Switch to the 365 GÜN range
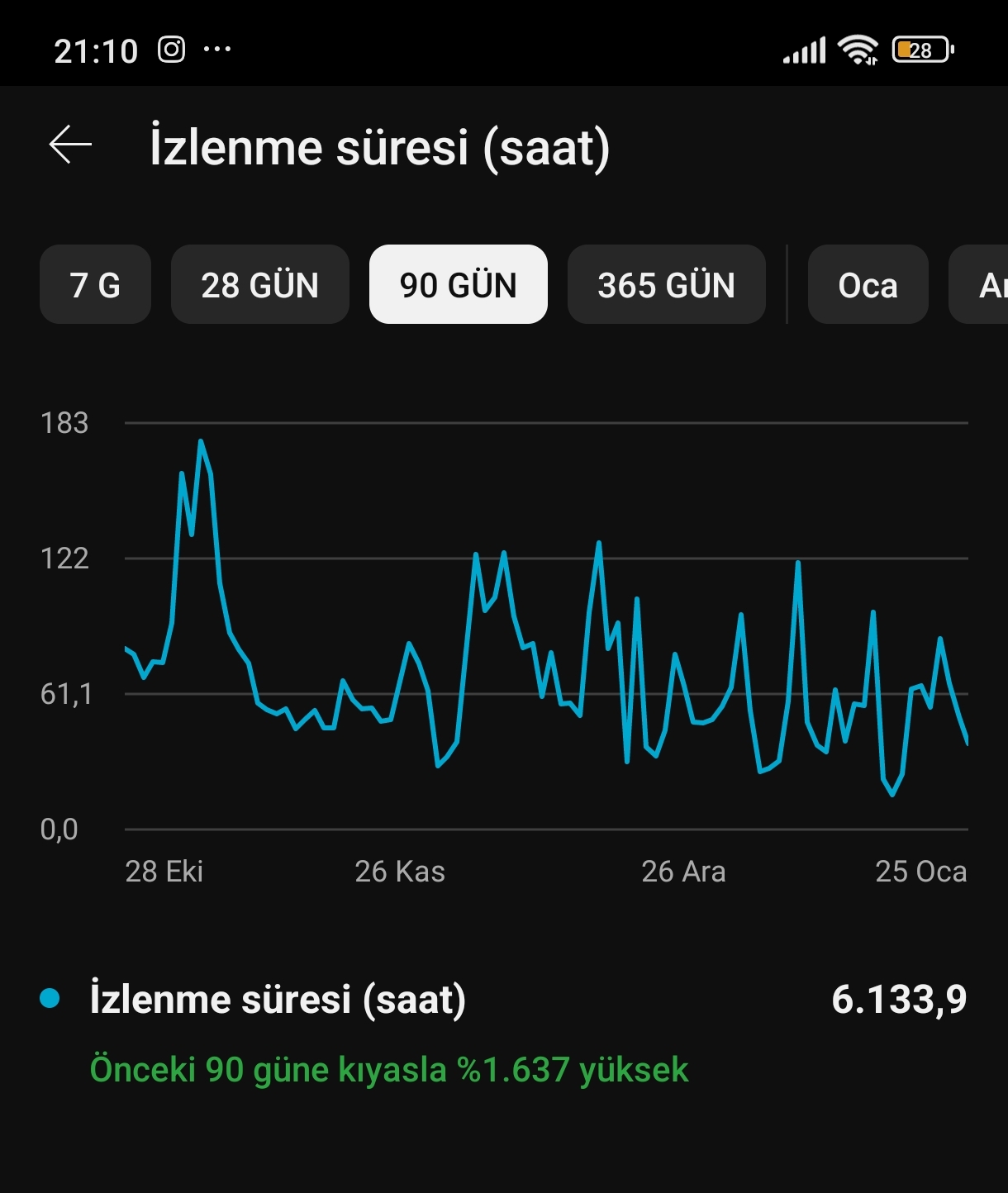The width and height of the screenshot is (1008, 1193). [x=667, y=284]
